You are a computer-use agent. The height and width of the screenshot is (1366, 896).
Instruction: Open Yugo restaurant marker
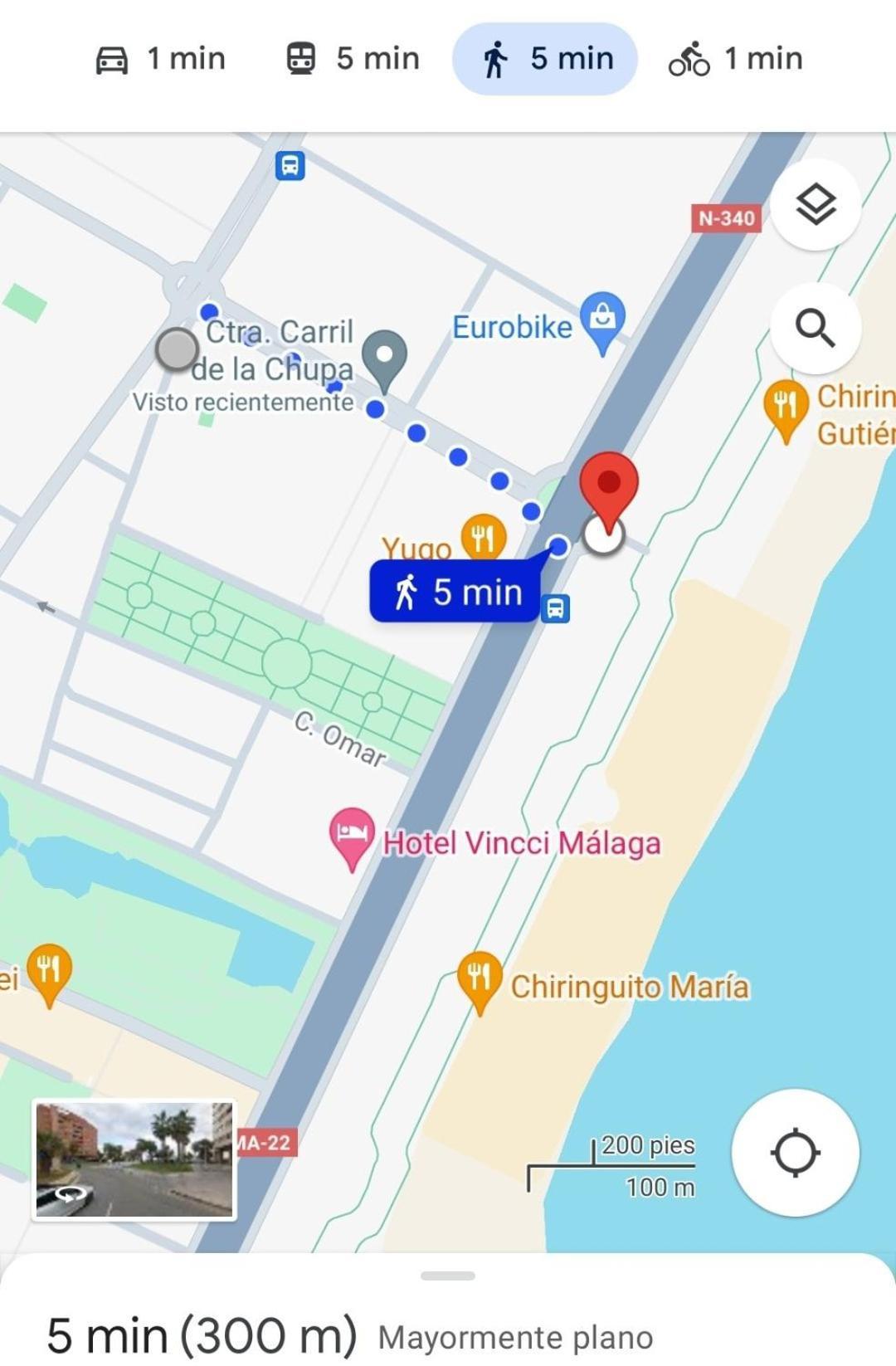[x=483, y=537]
